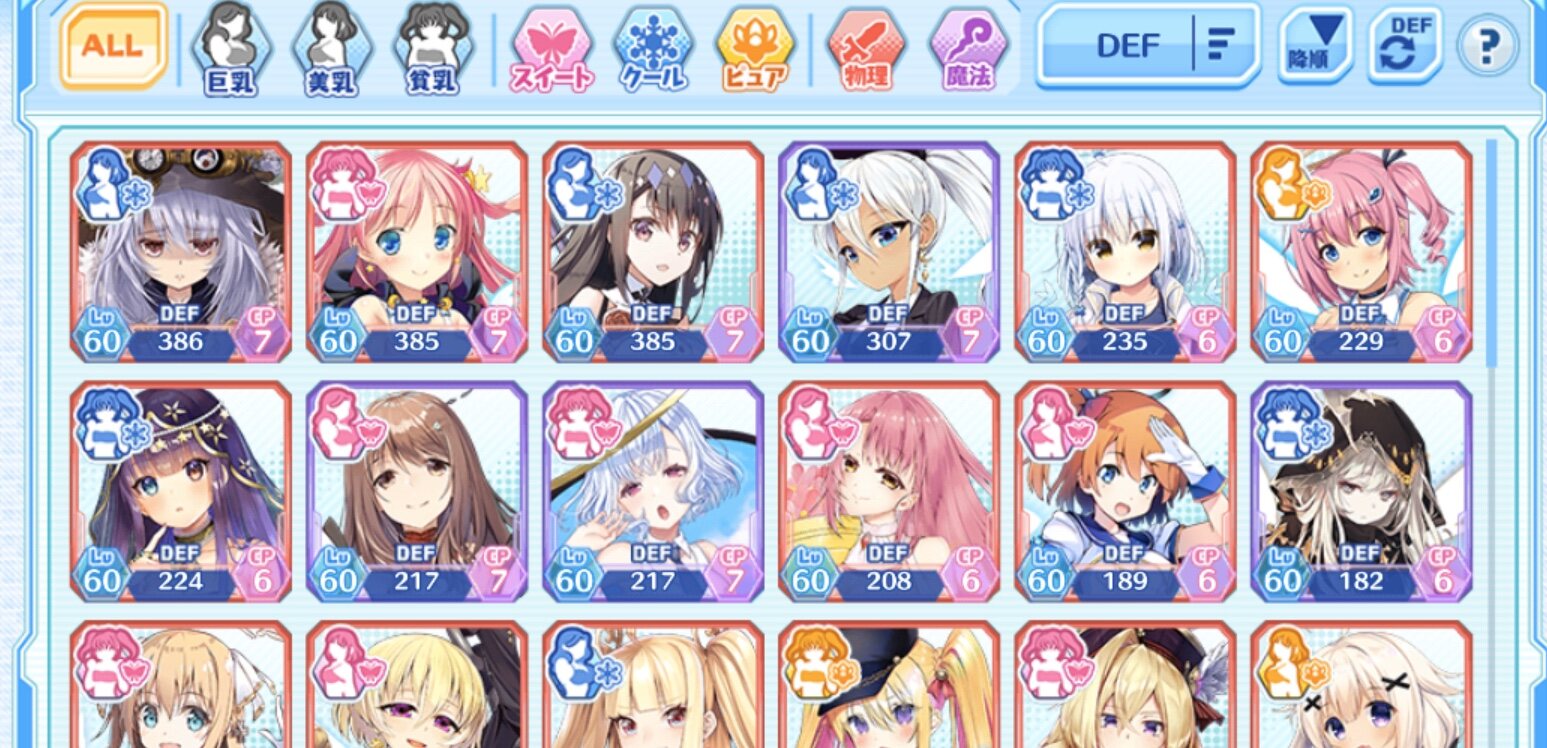This screenshot has height=748, width=1547.
Task: Filter by 物理 attack type
Action: tap(865, 50)
